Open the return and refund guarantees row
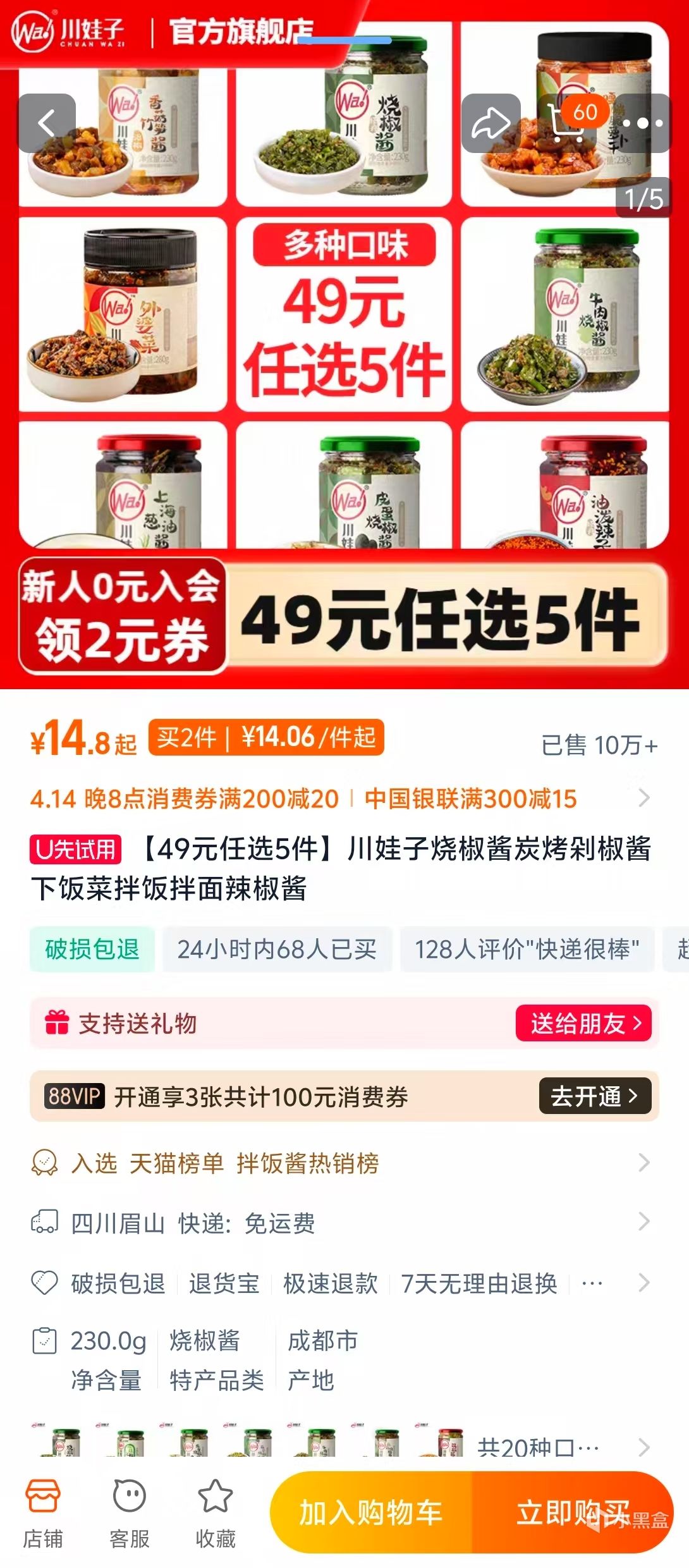This screenshot has width=689, height=1568. point(341,1283)
